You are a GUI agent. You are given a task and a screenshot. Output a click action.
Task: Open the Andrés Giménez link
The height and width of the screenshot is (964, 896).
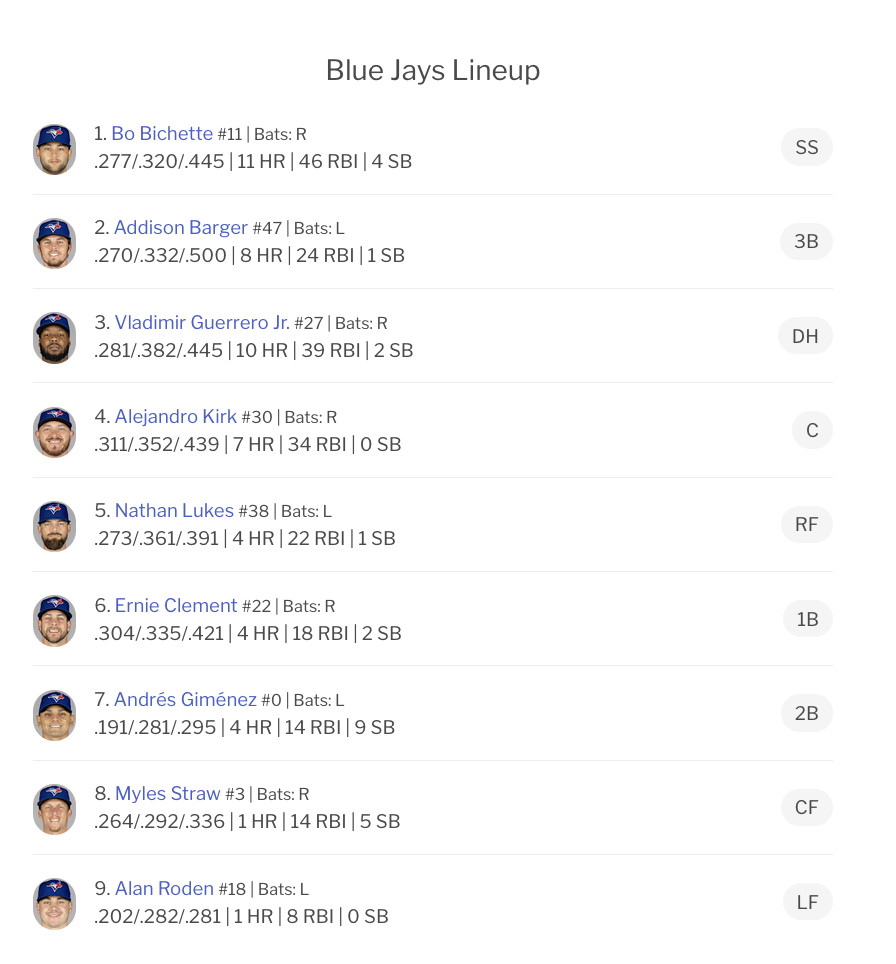(x=185, y=700)
